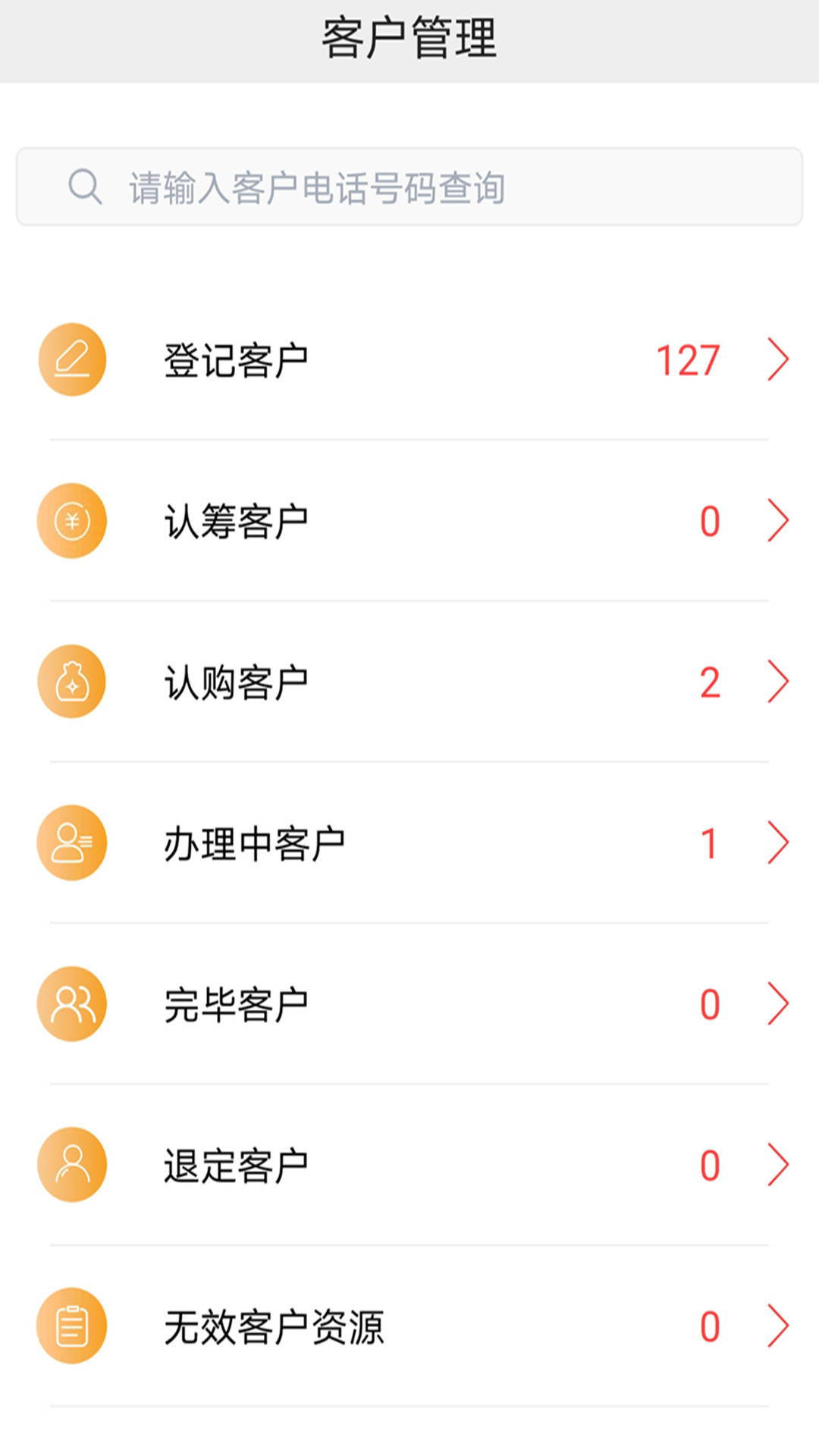
Task: Select the 完毕客户 row
Action: (409, 1004)
